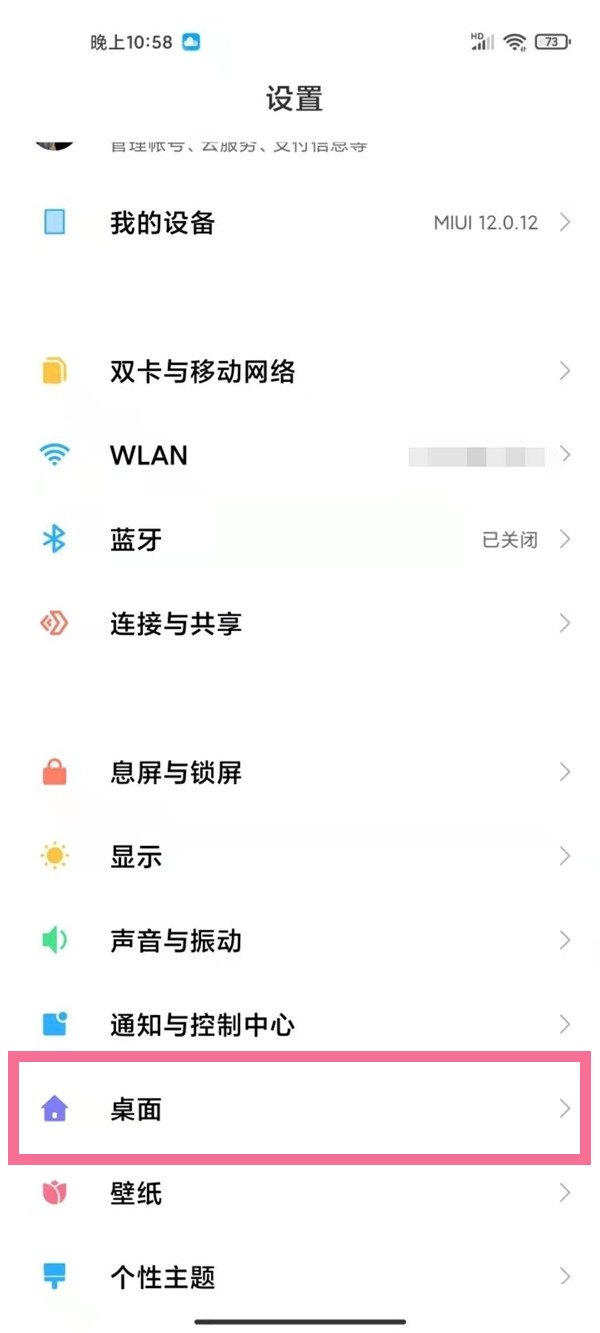Viewport: 600px width, 1333px height.
Task: Open the highlighted 桌面 row
Action: (x=300, y=1109)
